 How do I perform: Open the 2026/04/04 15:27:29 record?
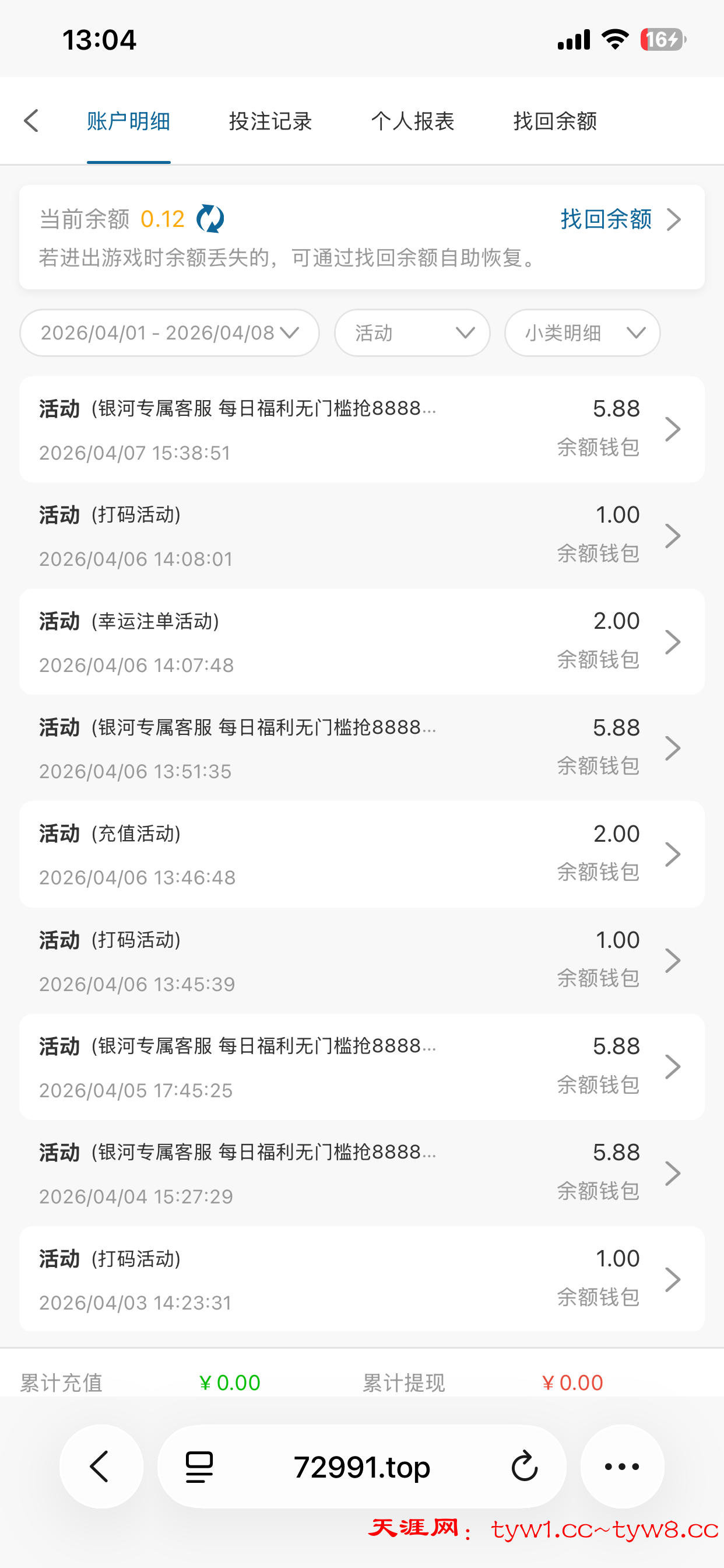pos(361,1173)
